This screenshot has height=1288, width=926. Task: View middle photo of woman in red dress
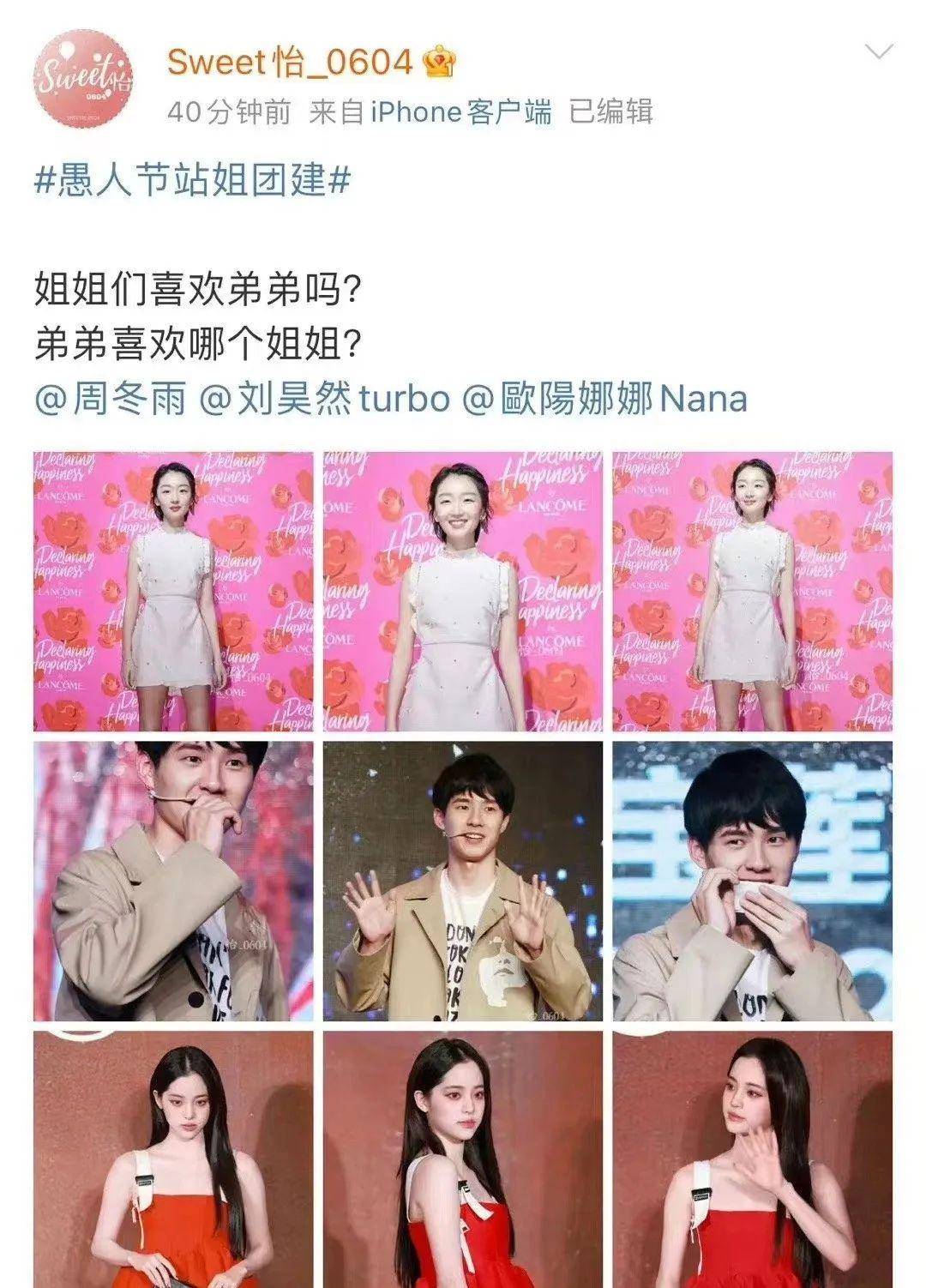(x=462, y=1158)
